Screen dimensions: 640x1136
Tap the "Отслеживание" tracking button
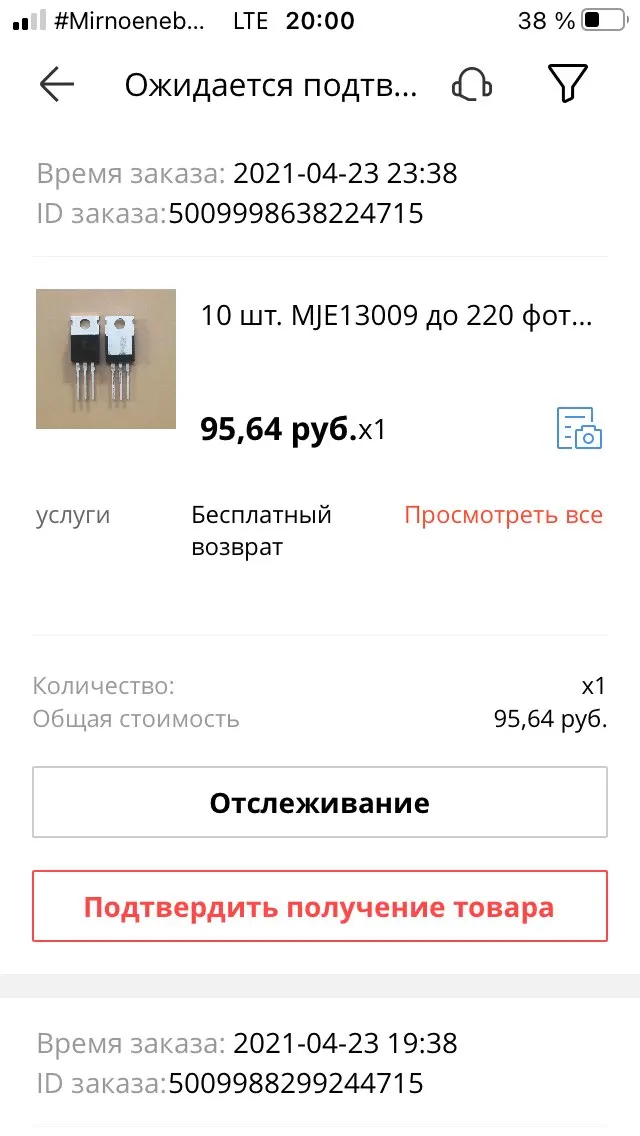pos(320,802)
